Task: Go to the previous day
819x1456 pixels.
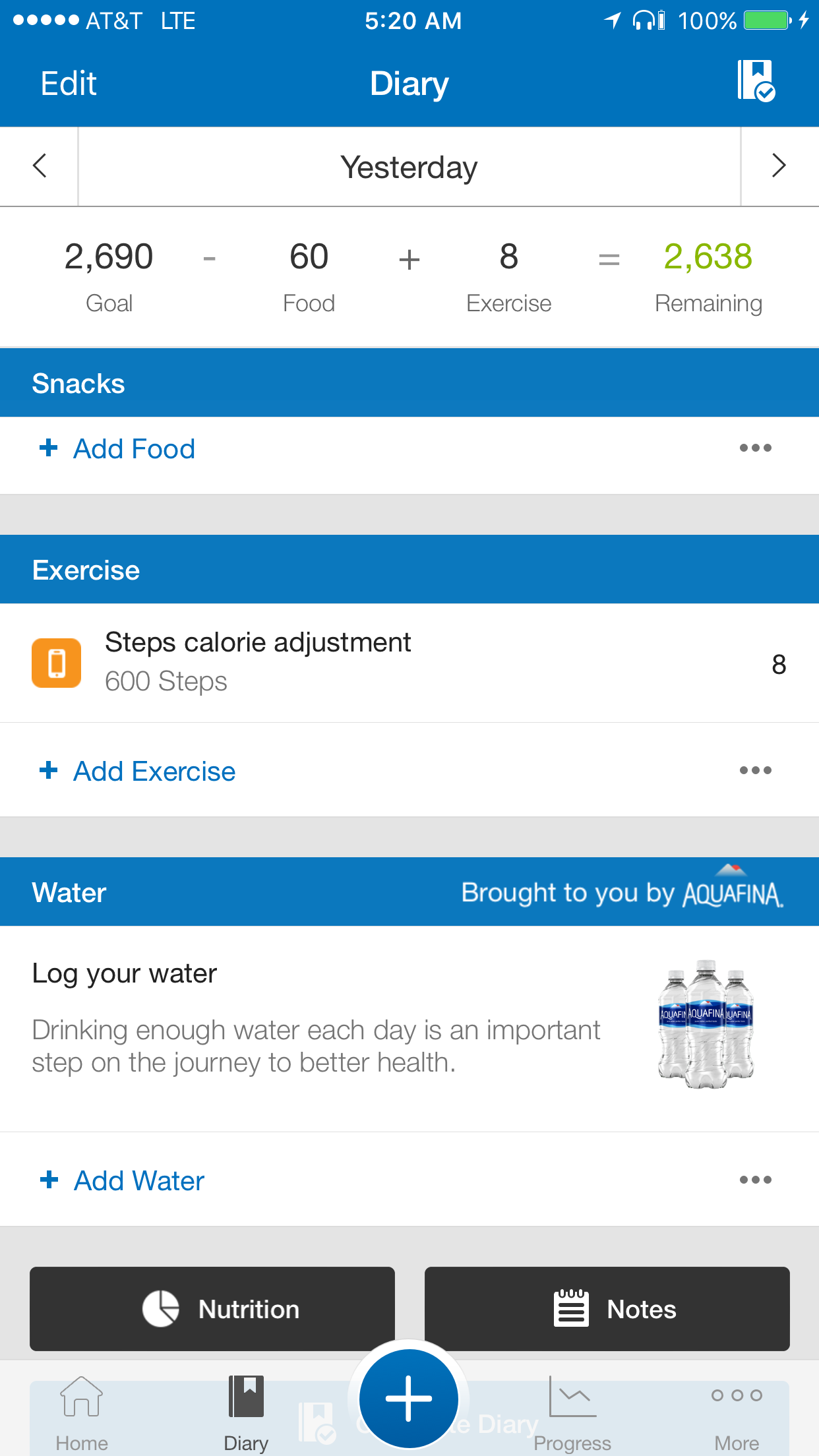Action: pos(40,166)
